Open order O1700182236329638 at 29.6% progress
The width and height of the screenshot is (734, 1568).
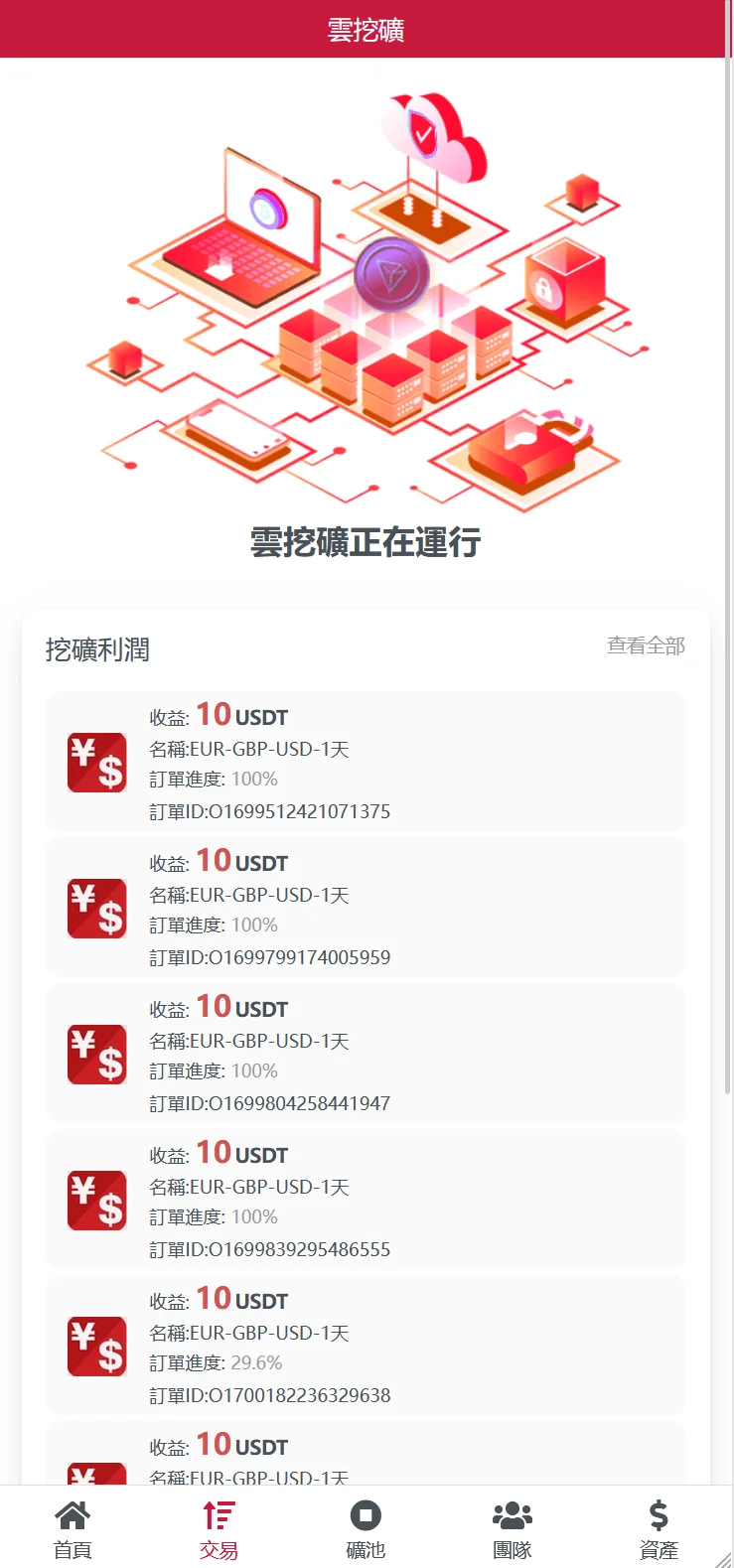[366, 1346]
